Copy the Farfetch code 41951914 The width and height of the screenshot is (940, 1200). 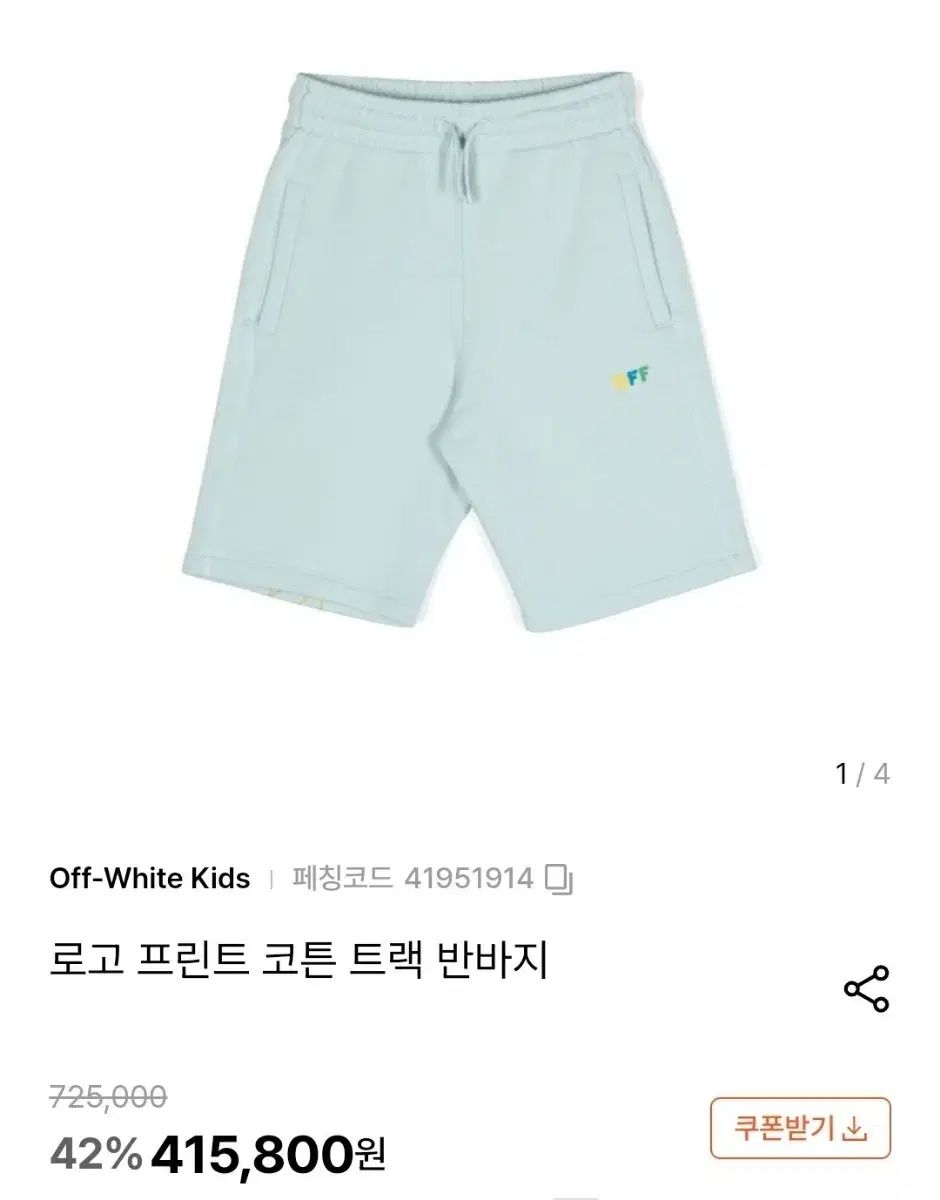point(560,879)
